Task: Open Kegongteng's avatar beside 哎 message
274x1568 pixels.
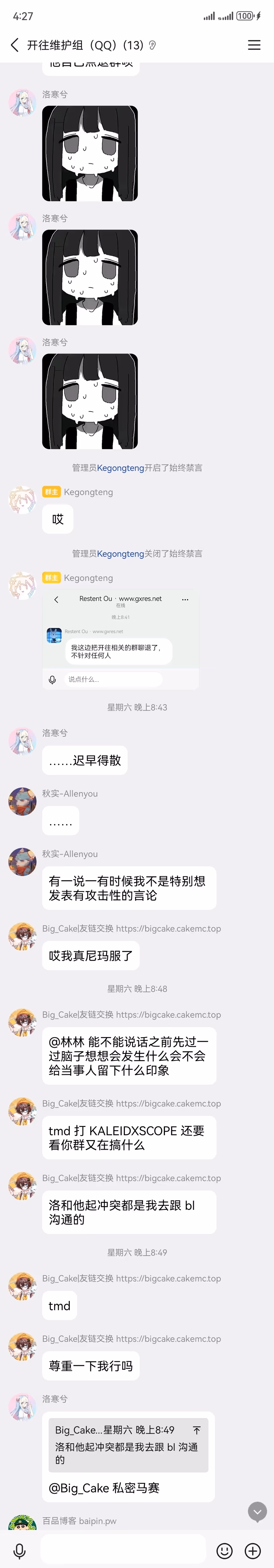Action: [x=22, y=500]
